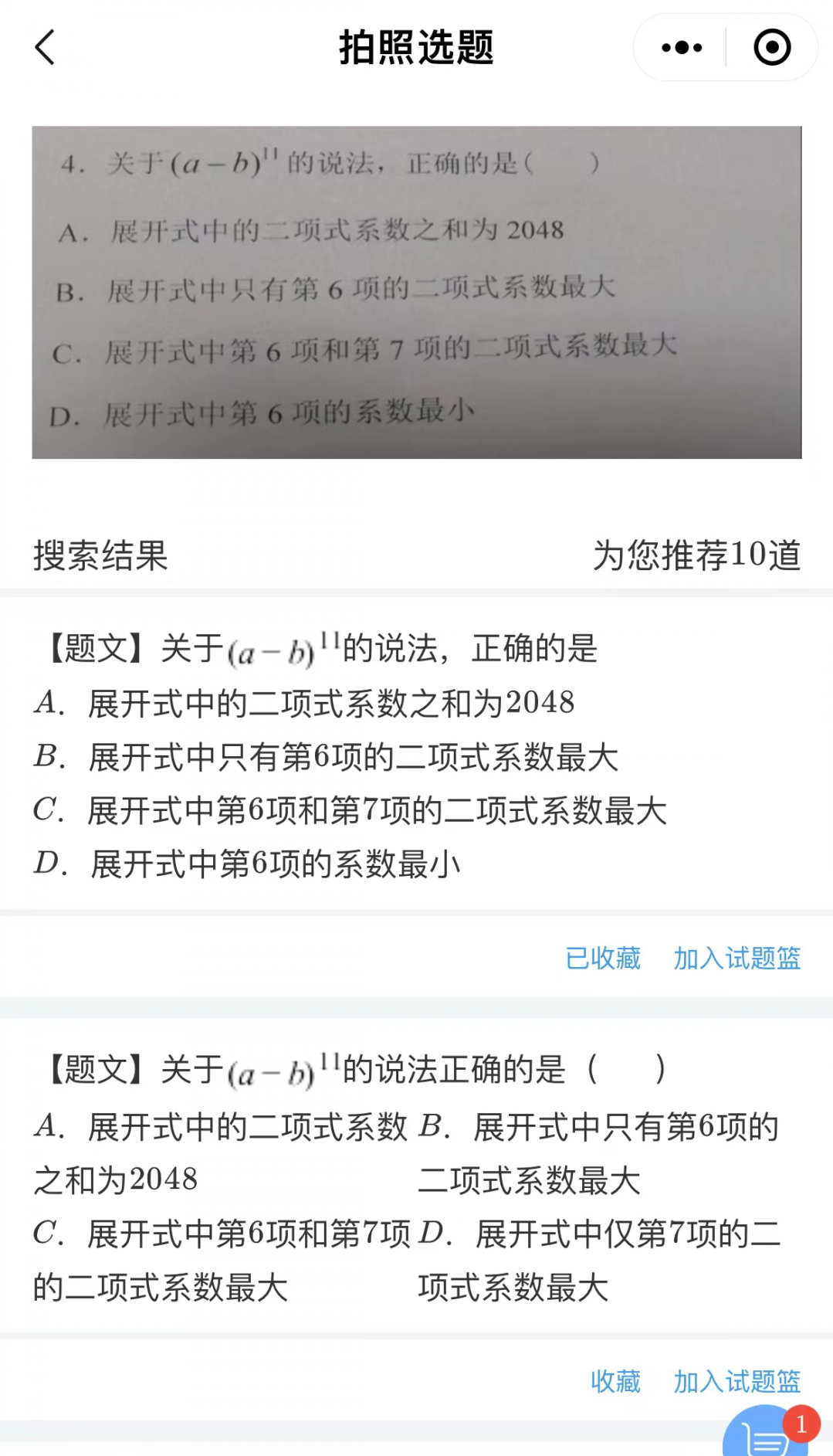Go back from 拍照选题 page

pos(45,48)
